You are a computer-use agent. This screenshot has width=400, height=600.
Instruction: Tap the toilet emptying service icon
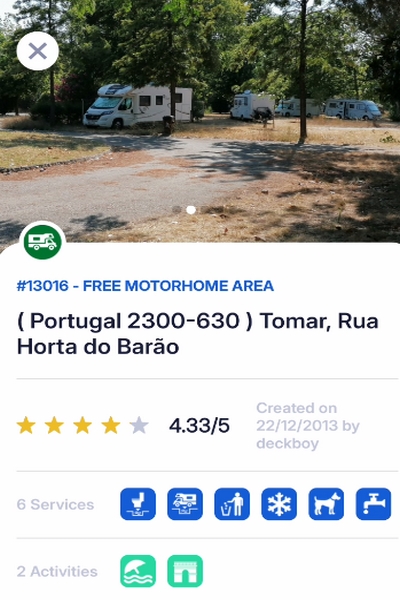138,504
